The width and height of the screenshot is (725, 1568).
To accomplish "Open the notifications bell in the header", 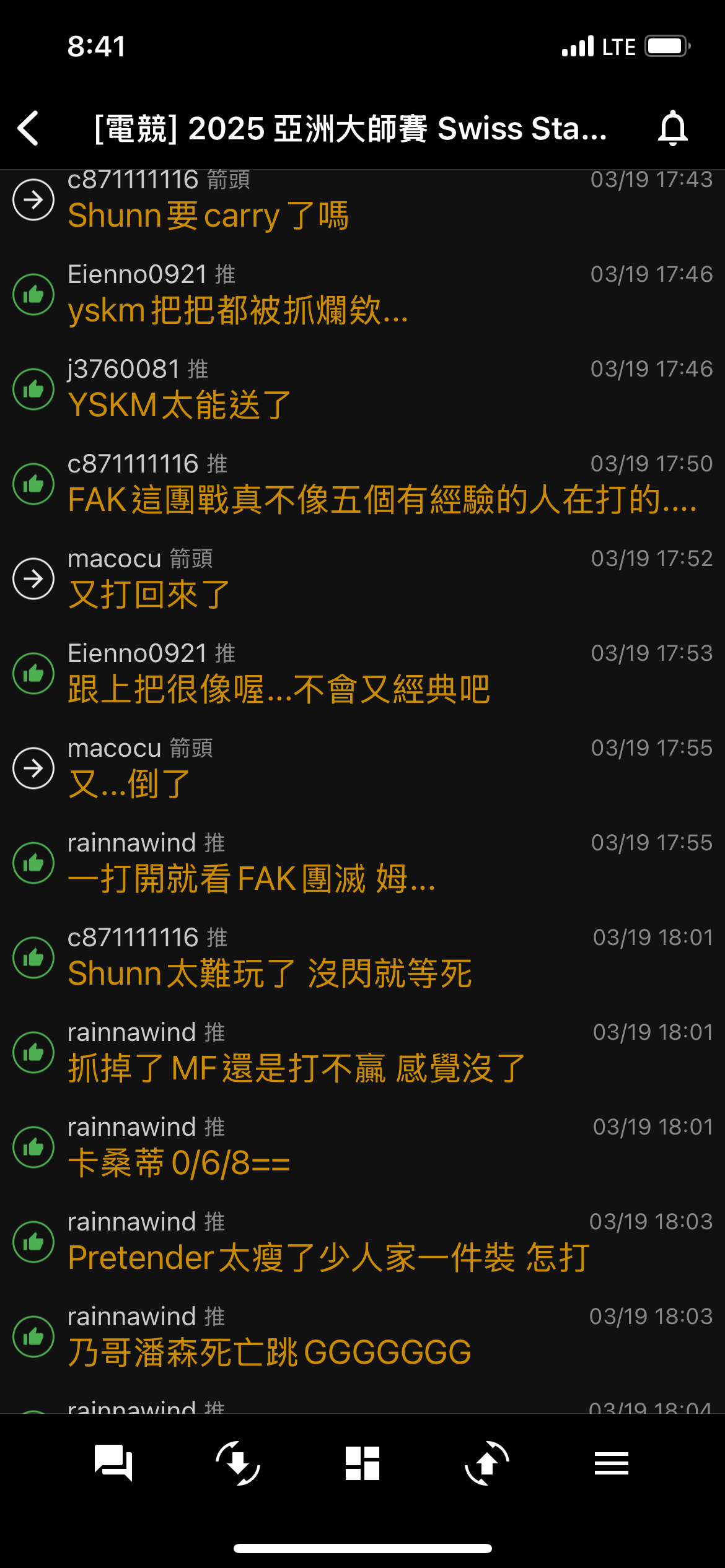I will (x=673, y=128).
